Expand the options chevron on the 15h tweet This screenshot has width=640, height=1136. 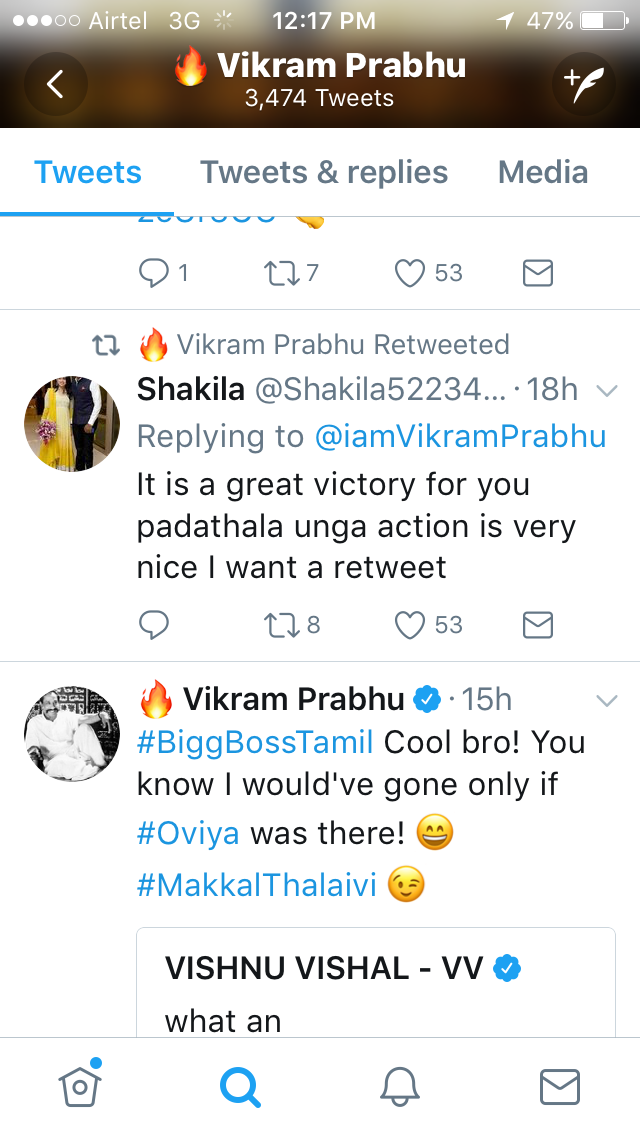[x=607, y=701]
